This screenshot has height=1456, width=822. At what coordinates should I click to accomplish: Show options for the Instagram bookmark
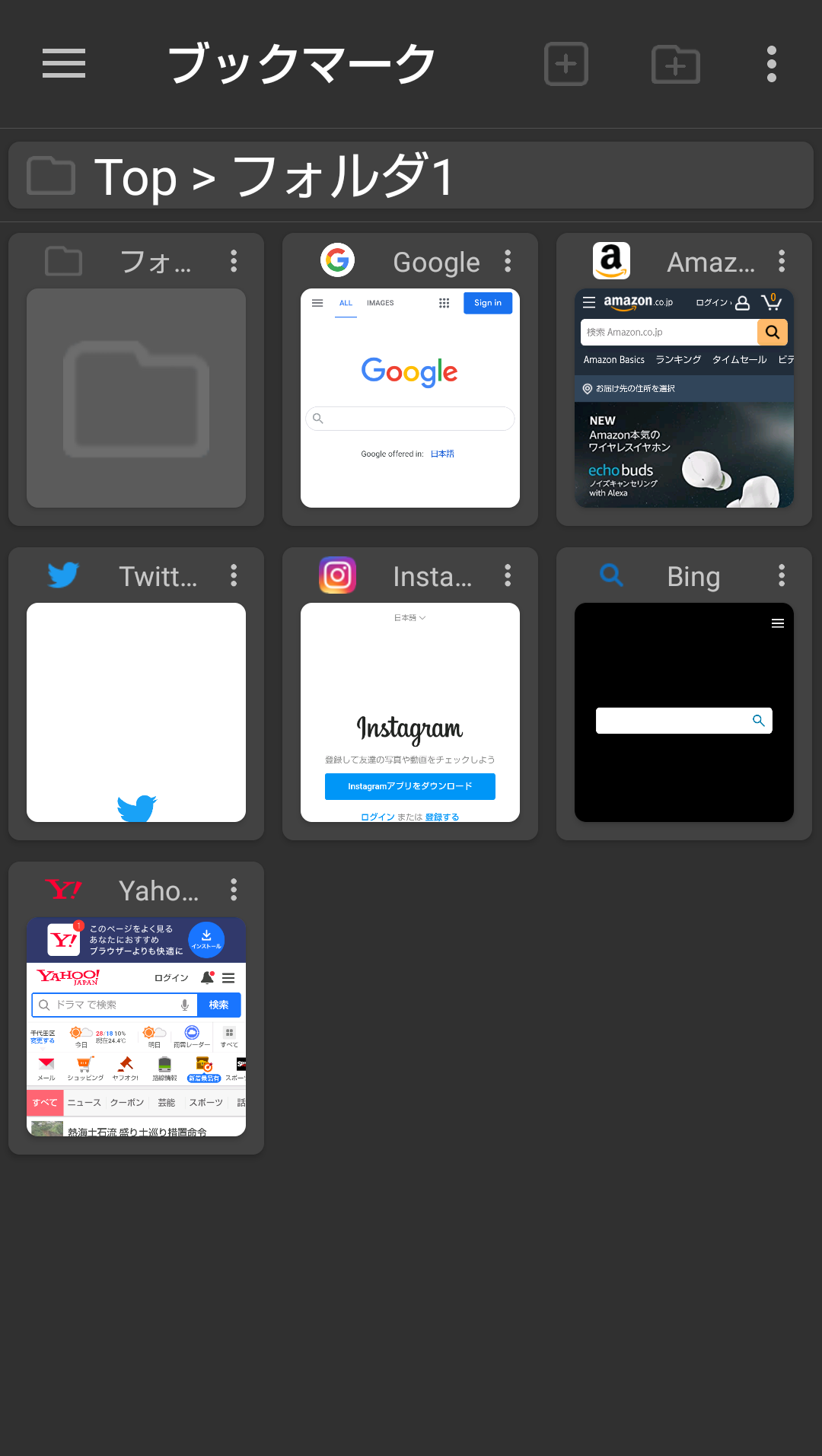coord(508,575)
